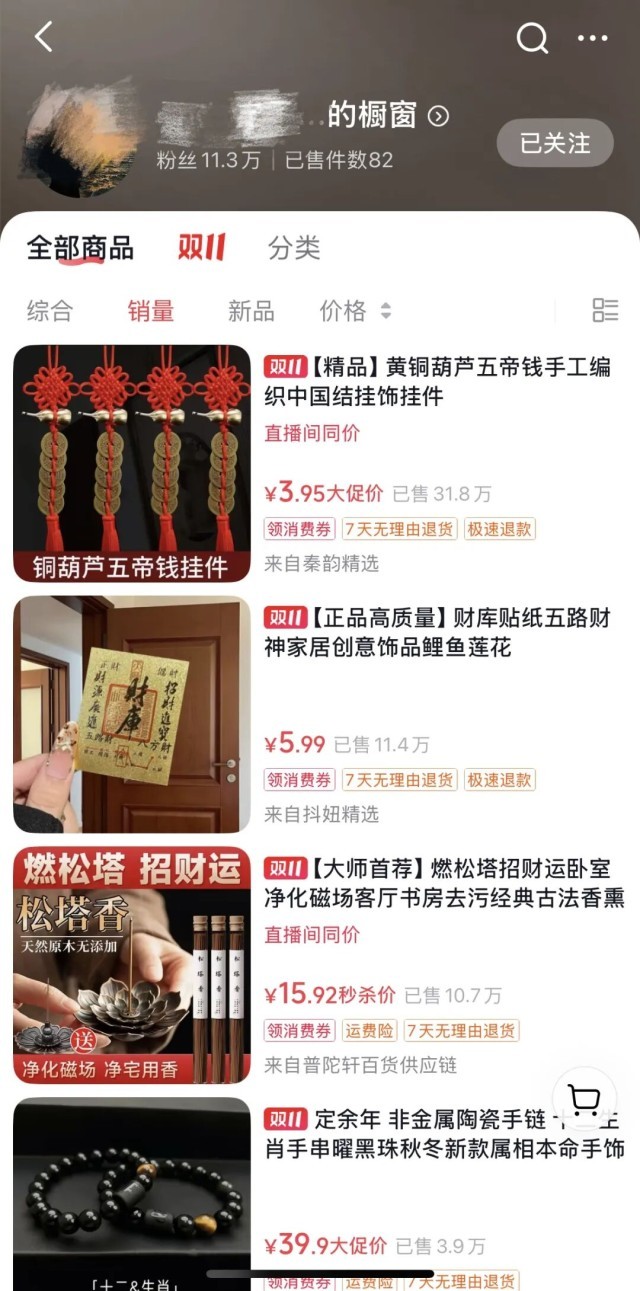Sort products by 价格
The height and width of the screenshot is (1291, 640).
pos(354,311)
